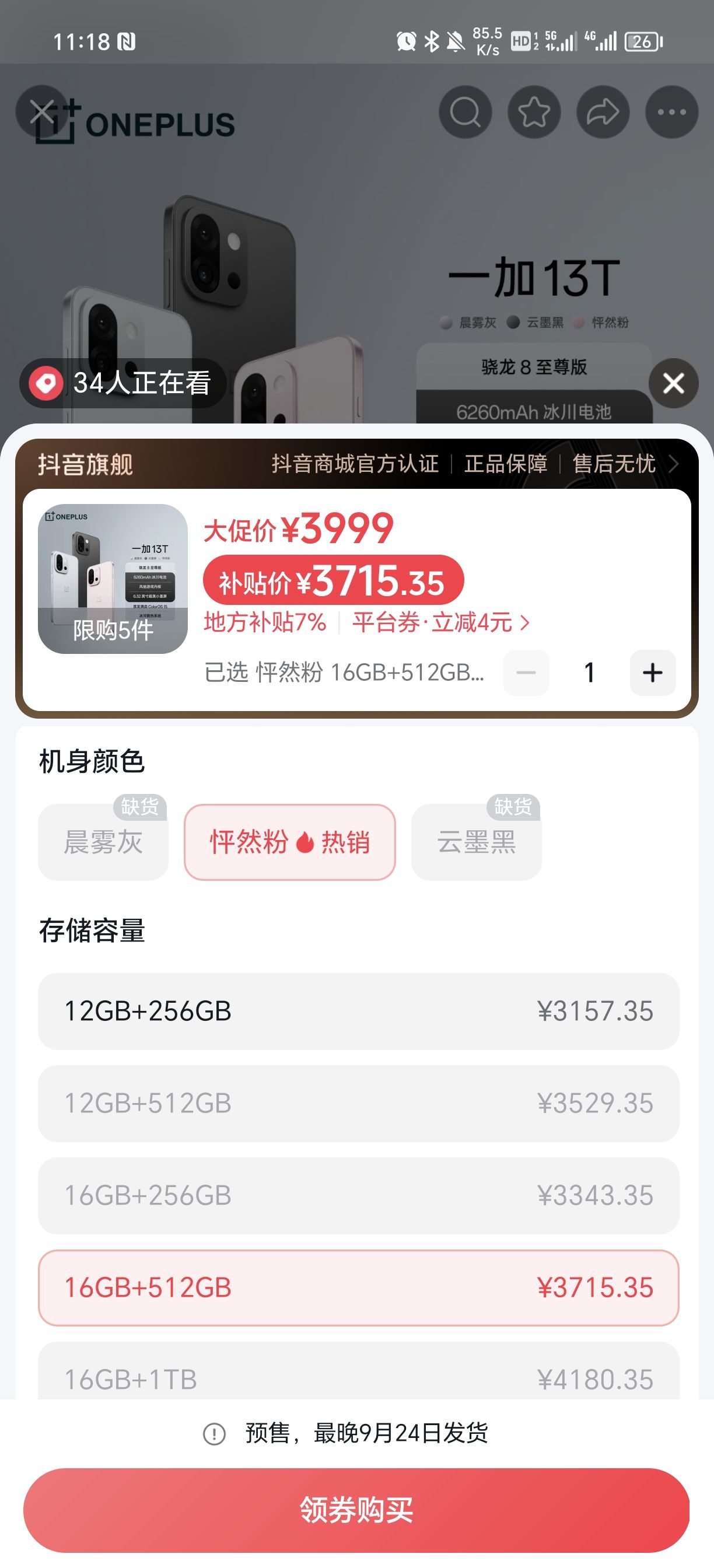This screenshot has width=714, height=1568.
Task: Open 抖音商城官方认证 guarantee details
Action: [475, 464]
